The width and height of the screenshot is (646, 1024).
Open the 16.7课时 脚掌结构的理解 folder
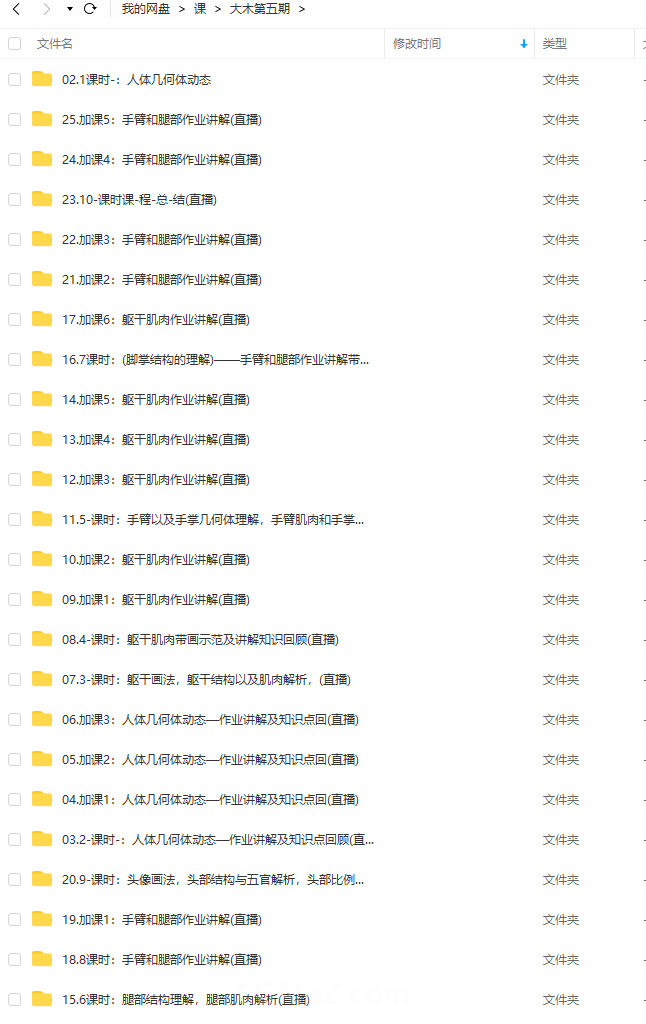click(x=215, y=360)
